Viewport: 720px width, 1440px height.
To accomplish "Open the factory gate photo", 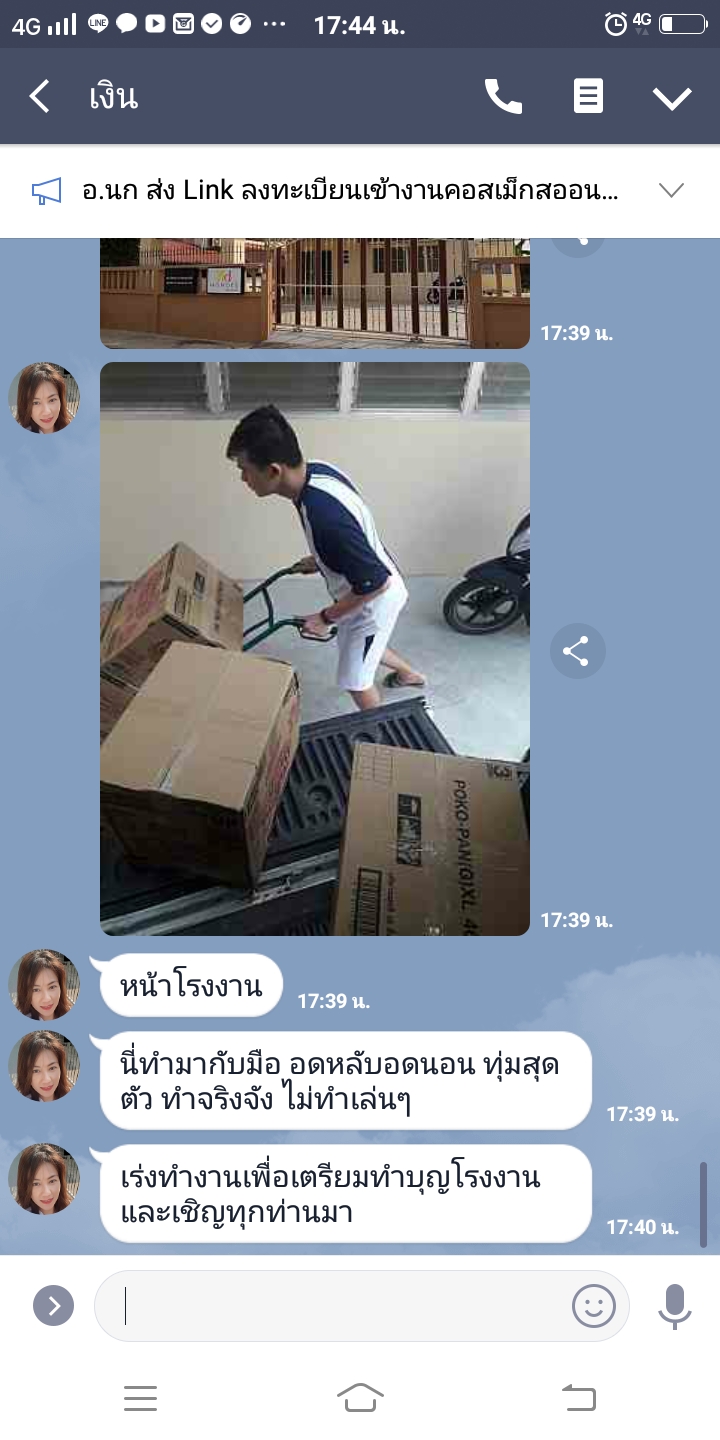I will pyautogui.click(x=315, y=293).
